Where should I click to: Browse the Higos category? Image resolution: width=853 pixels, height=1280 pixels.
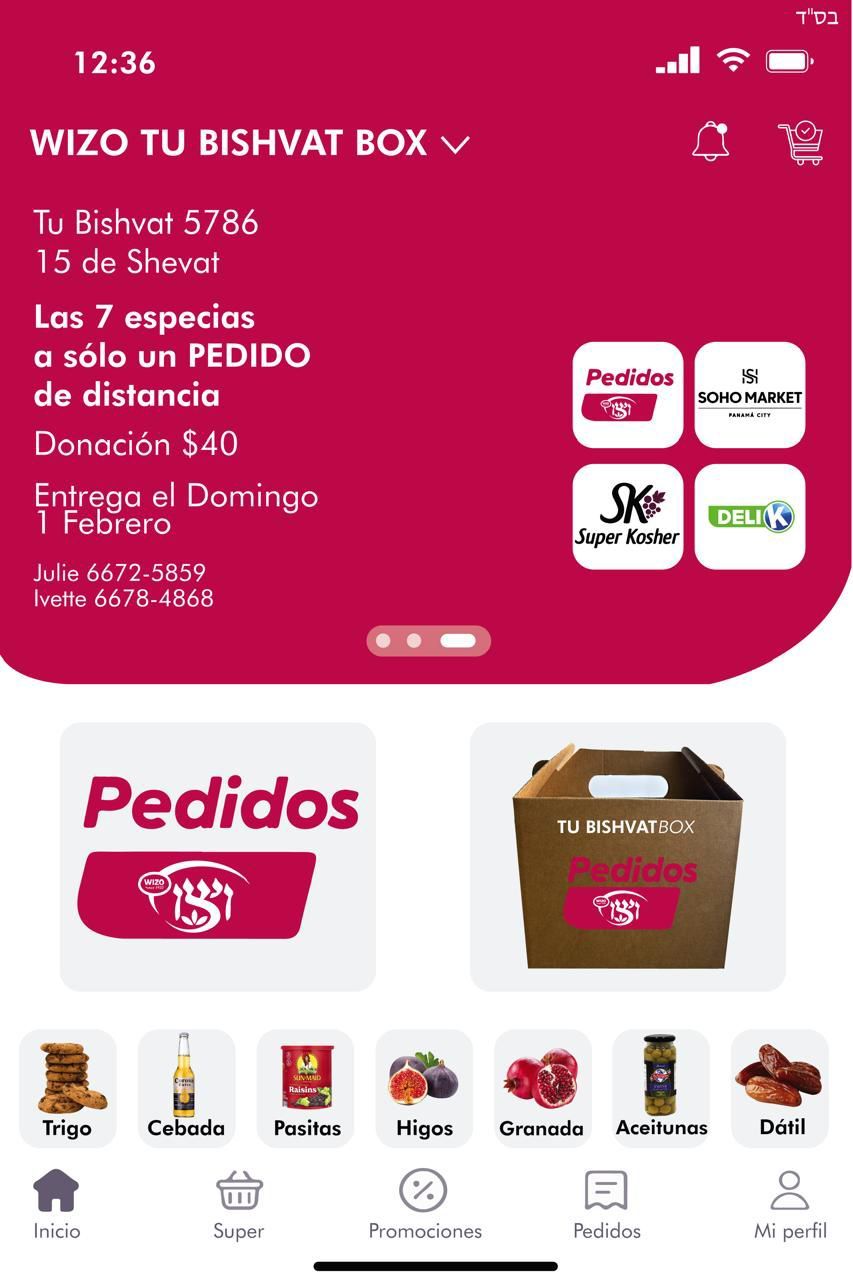(x=424, y=1088)
